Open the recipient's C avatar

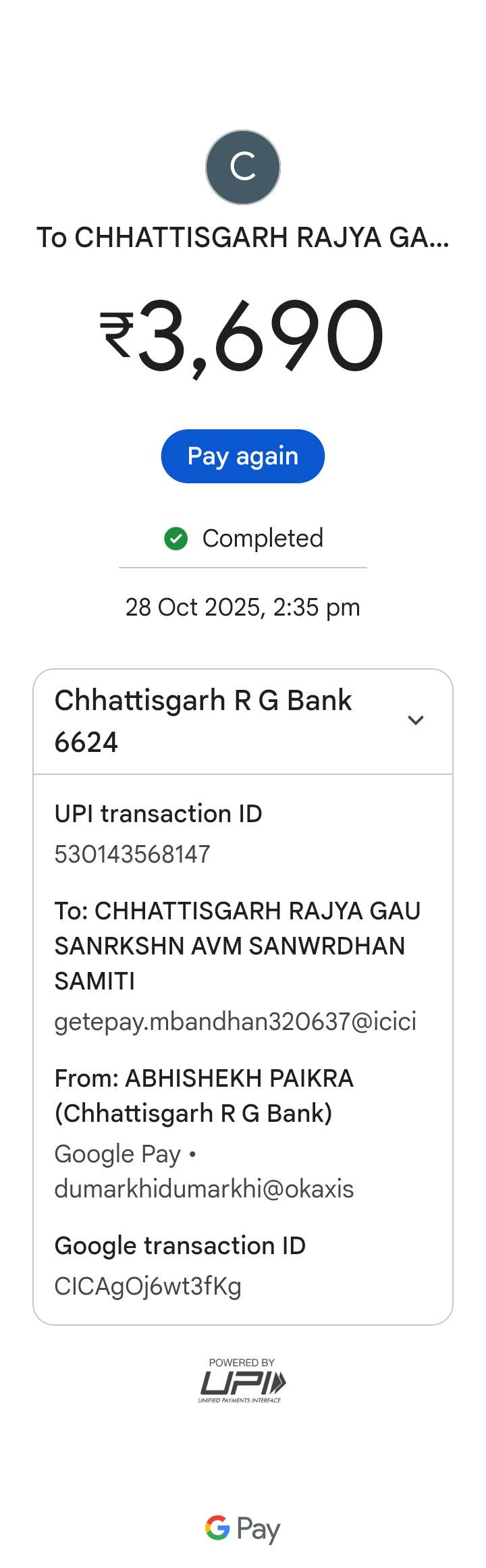pyautogui.click(x=243, y=167)
